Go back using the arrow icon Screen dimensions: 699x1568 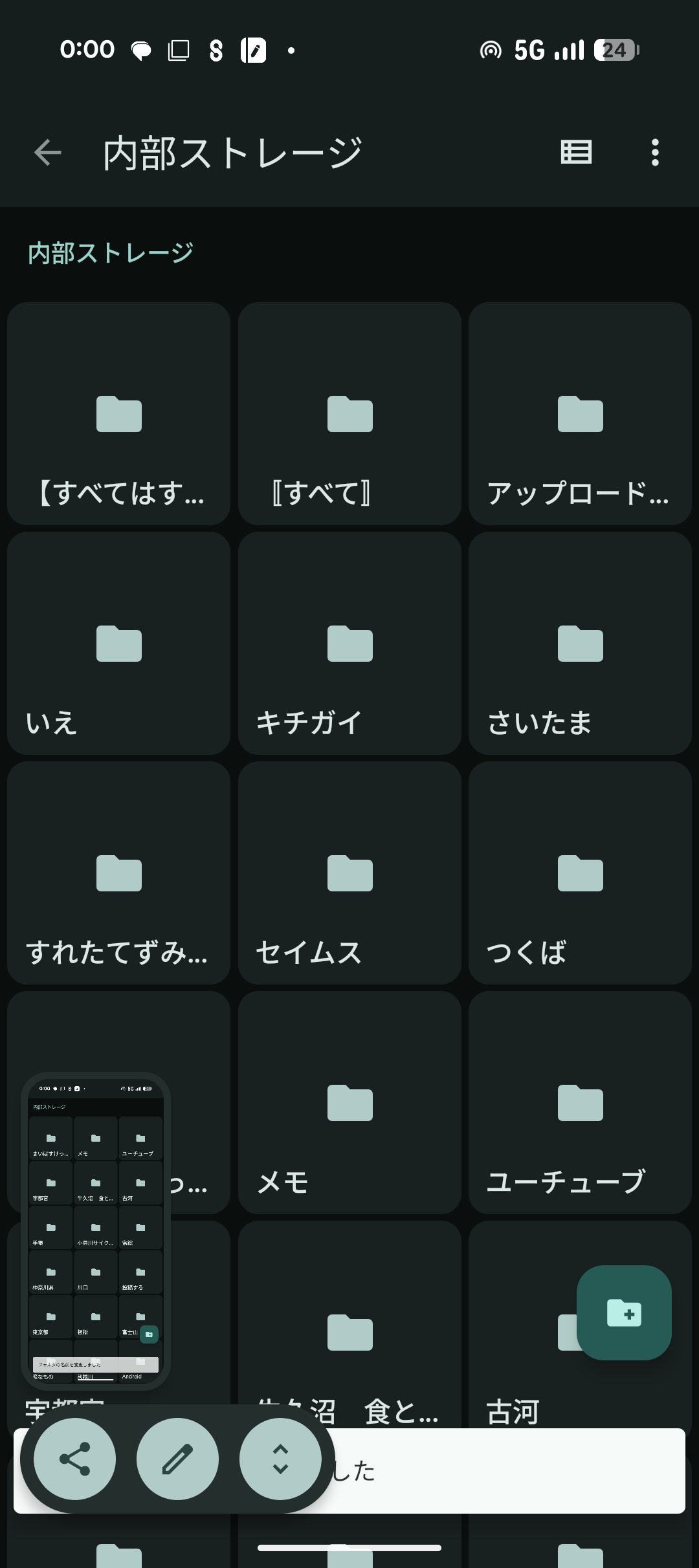point(47,153)
